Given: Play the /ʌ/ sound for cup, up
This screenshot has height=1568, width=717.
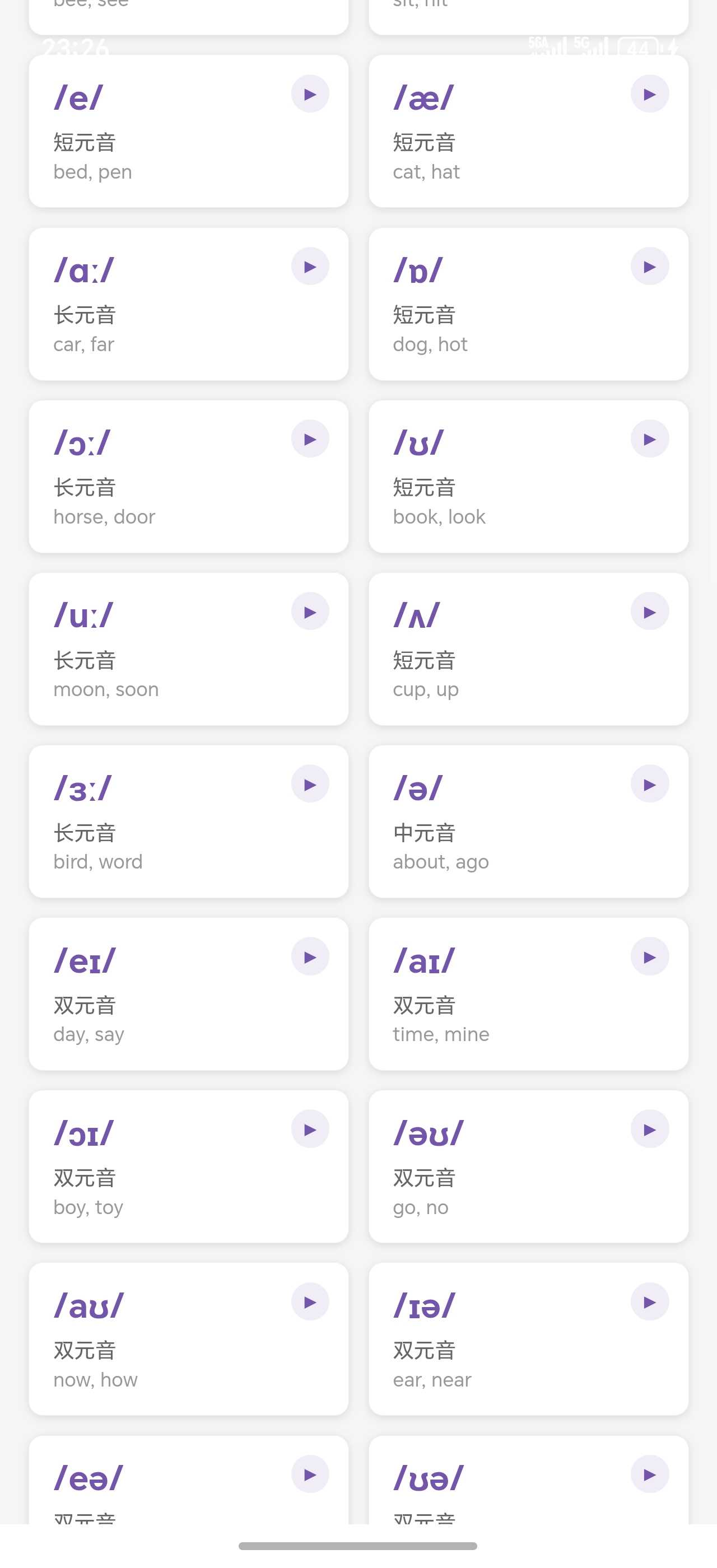Looking at the screenshot, I should coord(649,612).
